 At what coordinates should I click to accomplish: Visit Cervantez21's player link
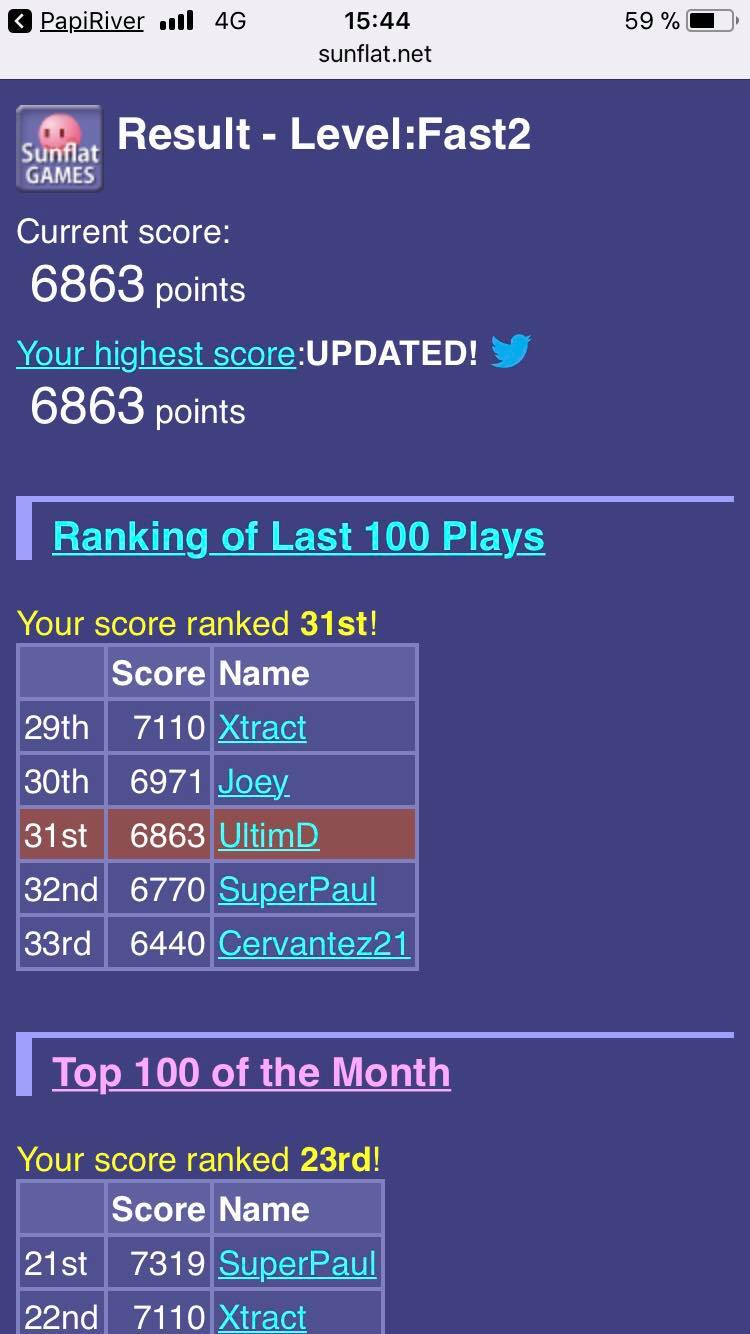[314, 943]
